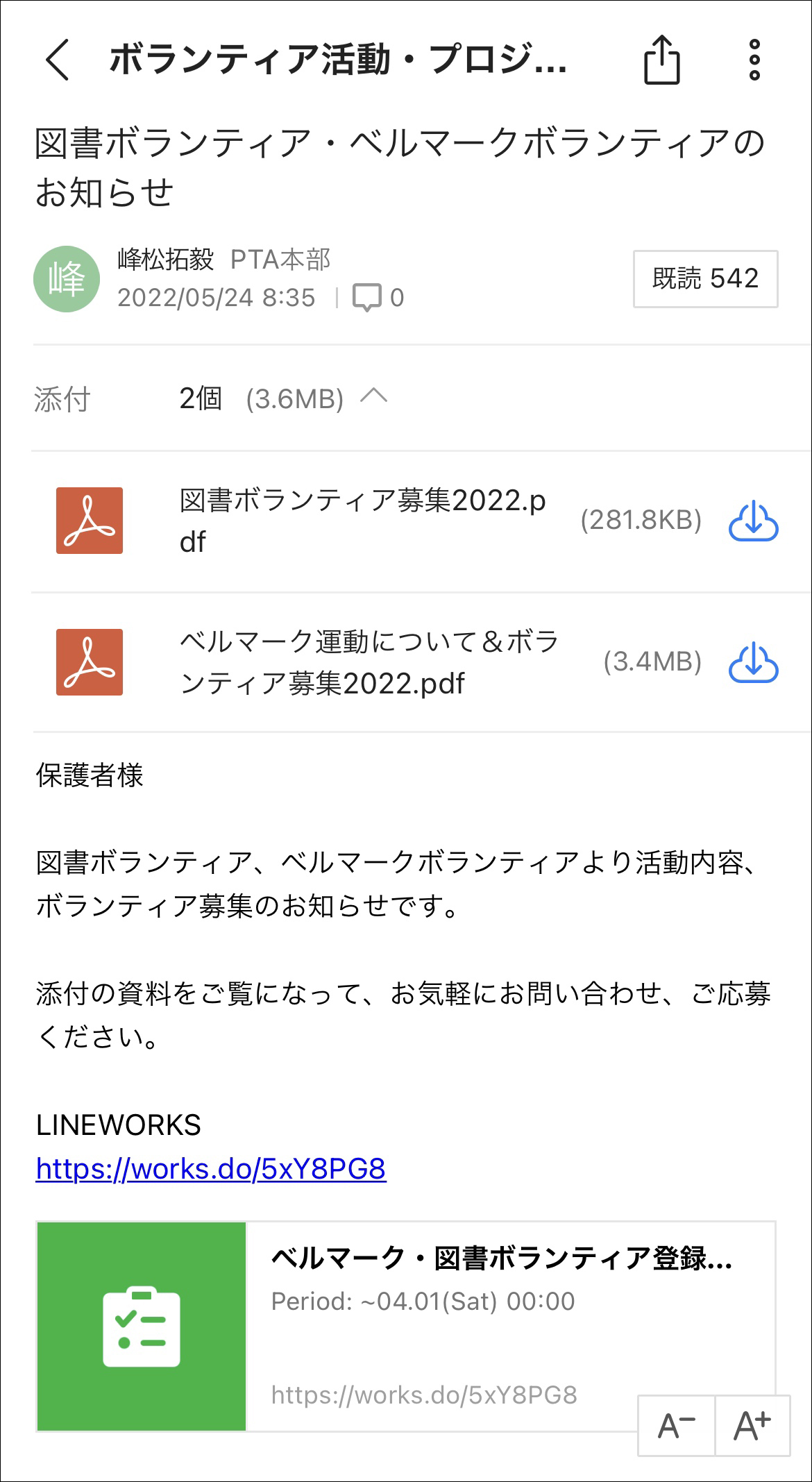Collapse the attachment list with the chevron
Image resolution: width=812 pixels, height=1482 pixels.
coord(374,399)
